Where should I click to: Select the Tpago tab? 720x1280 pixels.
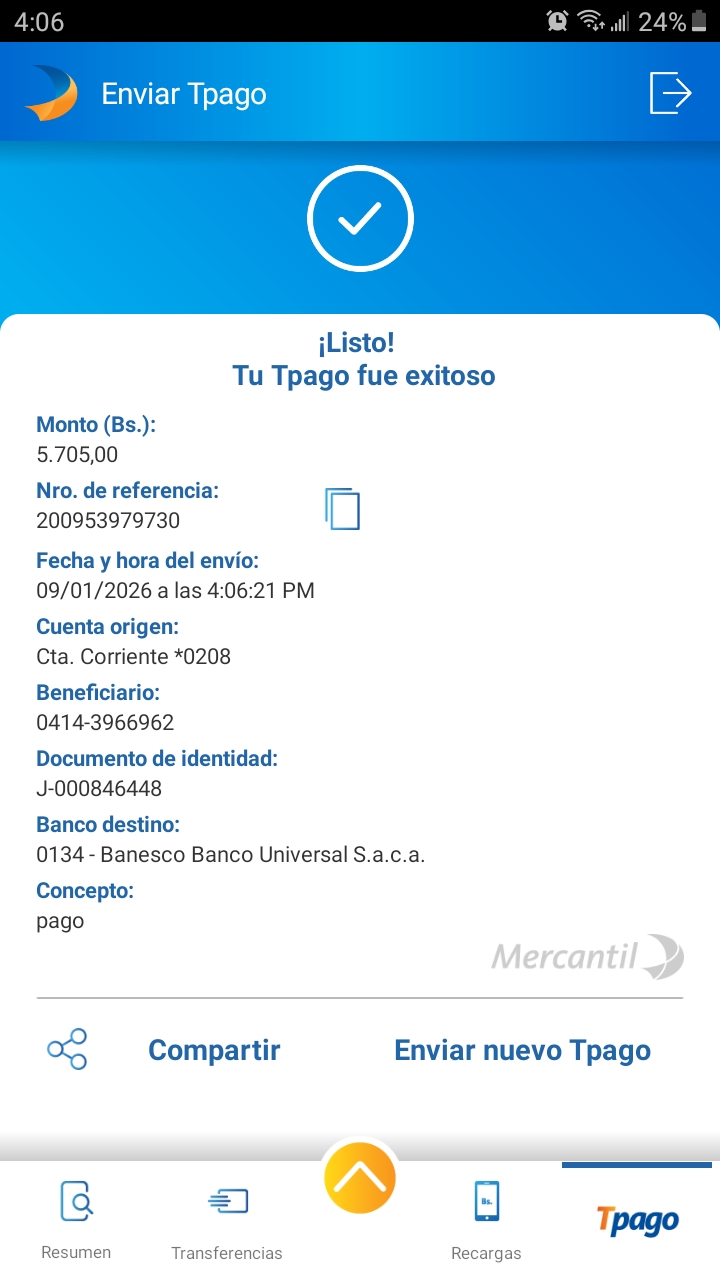637,1220
